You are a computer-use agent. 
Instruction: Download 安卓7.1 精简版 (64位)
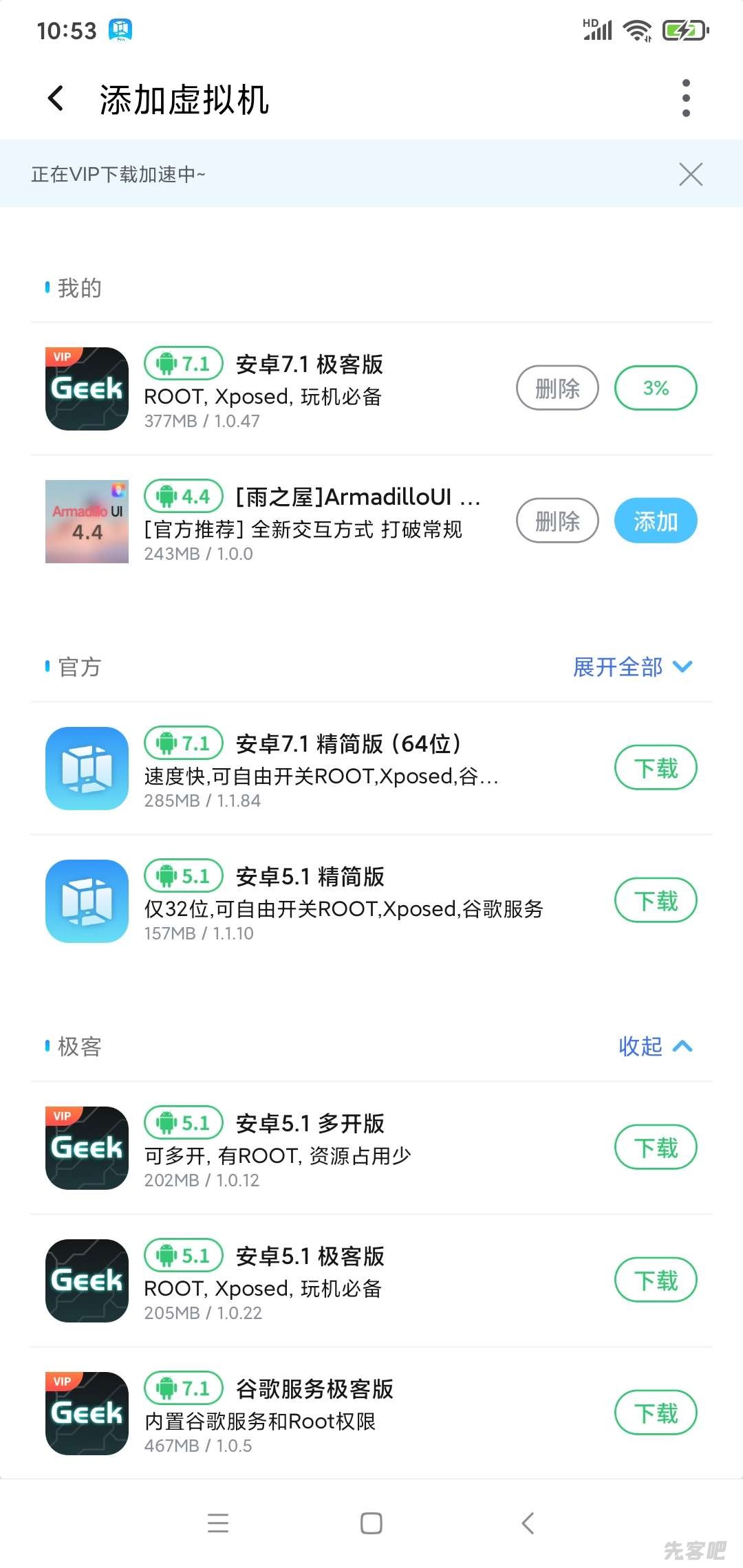click(x=655, y=767)
